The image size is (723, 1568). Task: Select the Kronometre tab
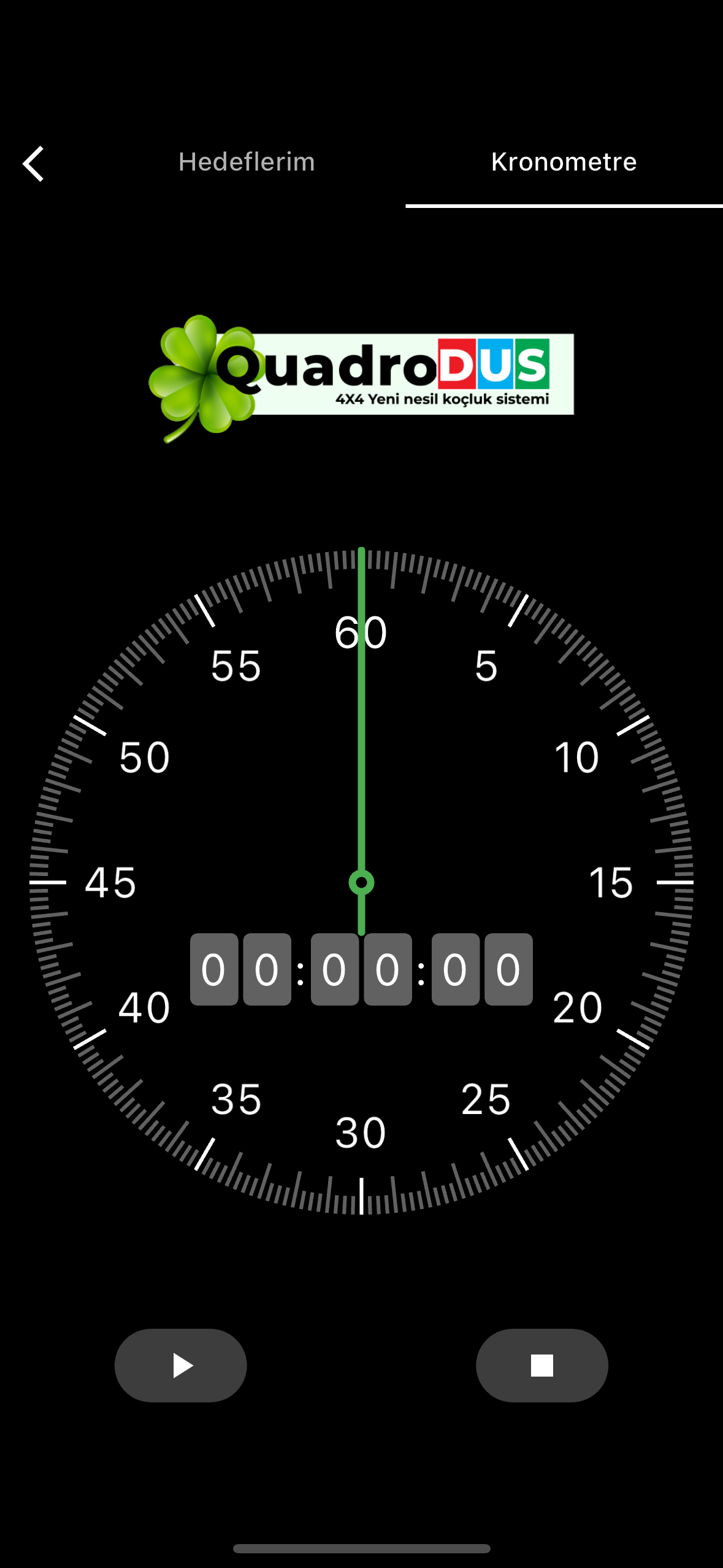click(x=564, y=162)
